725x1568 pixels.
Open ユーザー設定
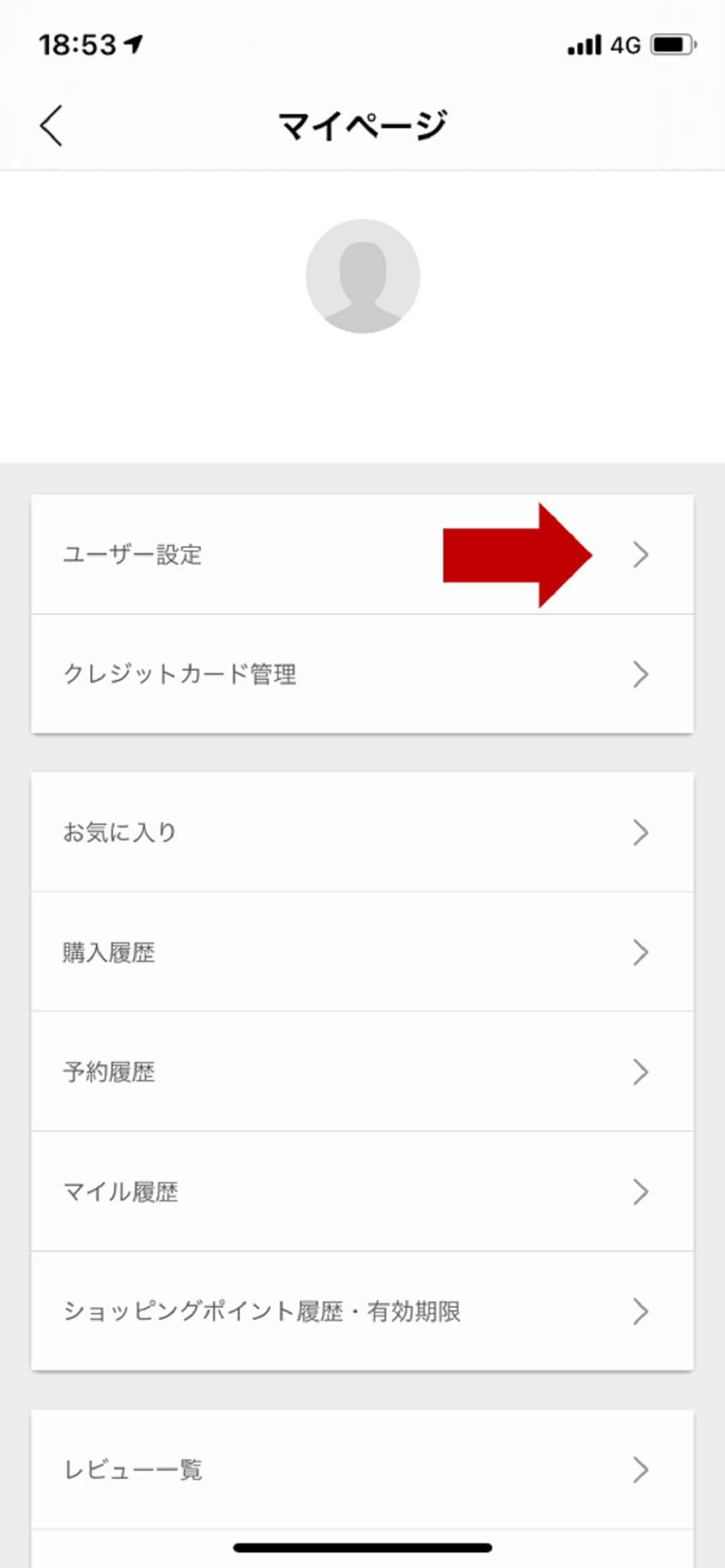click(x=362, y=554)
